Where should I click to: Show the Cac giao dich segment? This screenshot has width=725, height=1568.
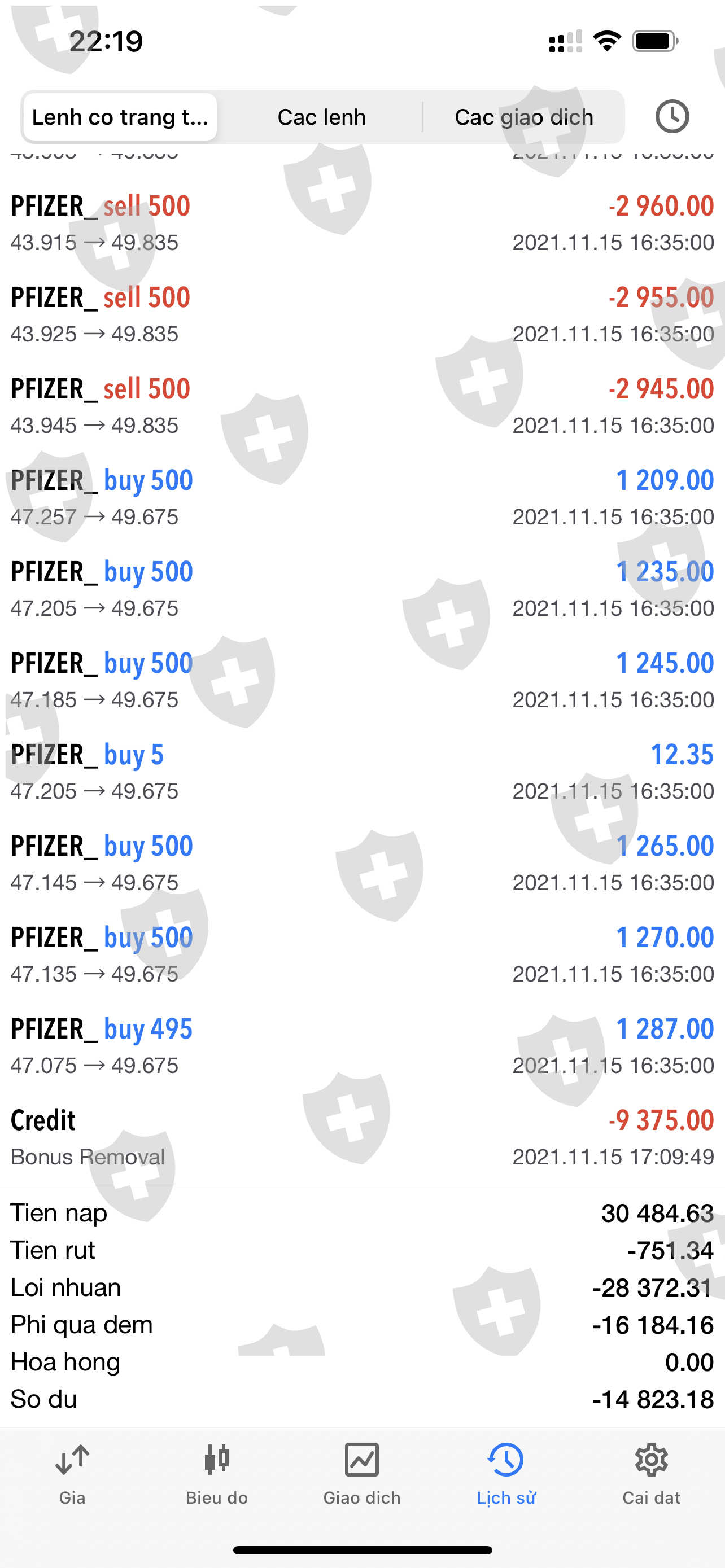(523, 117)
